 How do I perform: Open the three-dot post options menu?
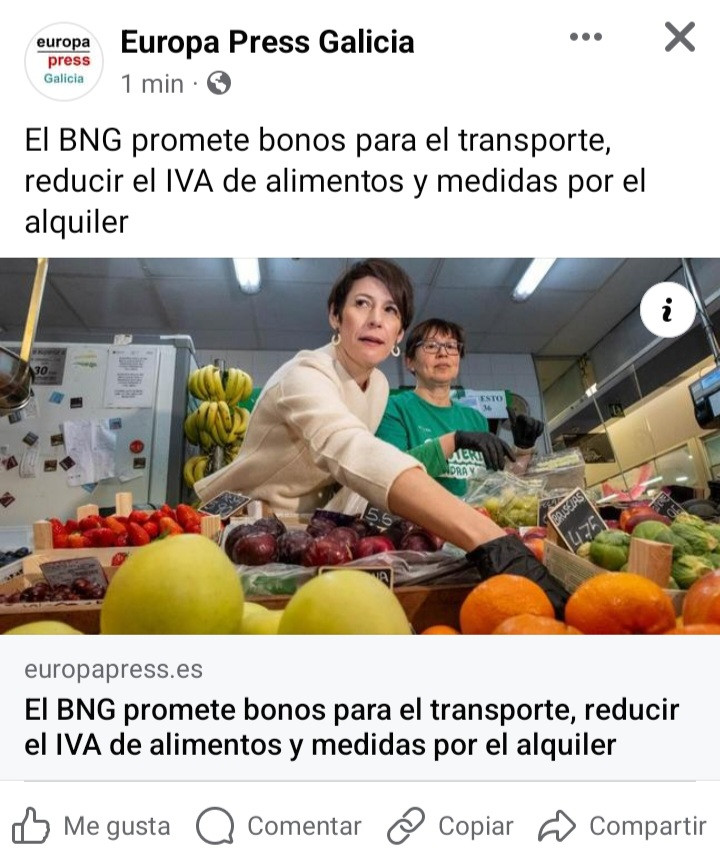tap(586, 37)
